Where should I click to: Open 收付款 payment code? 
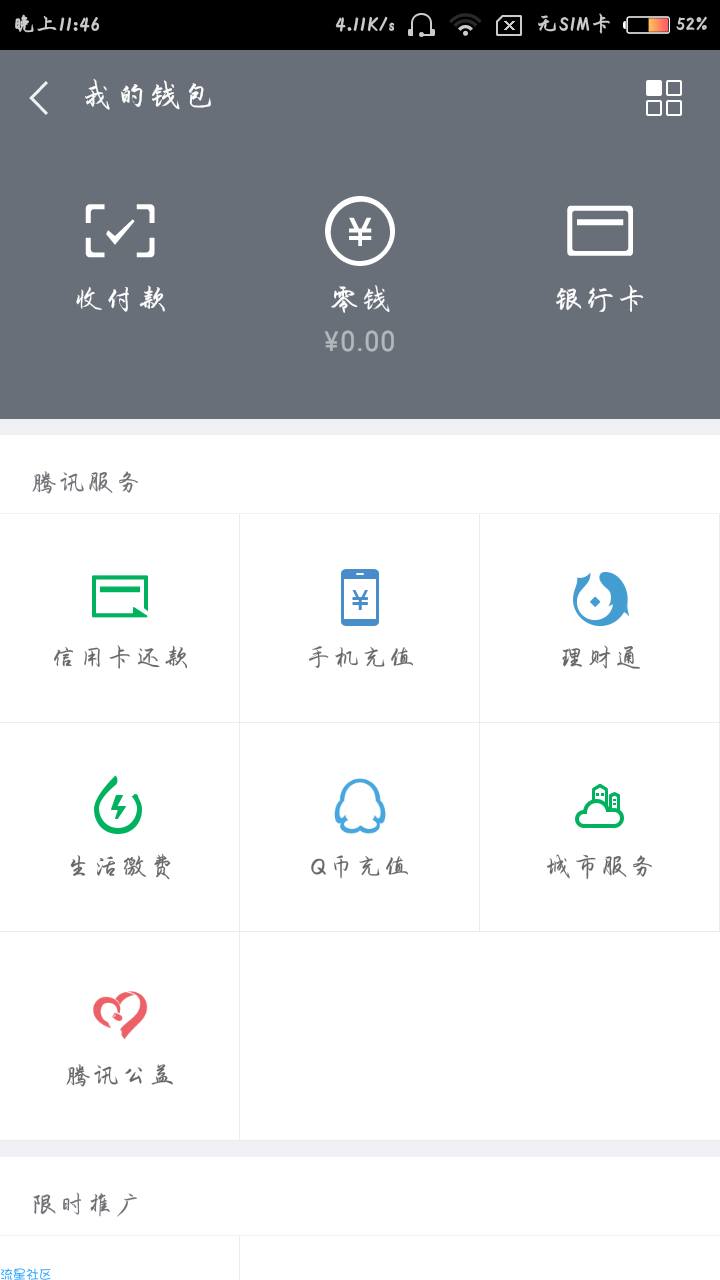tap(120, 258)
